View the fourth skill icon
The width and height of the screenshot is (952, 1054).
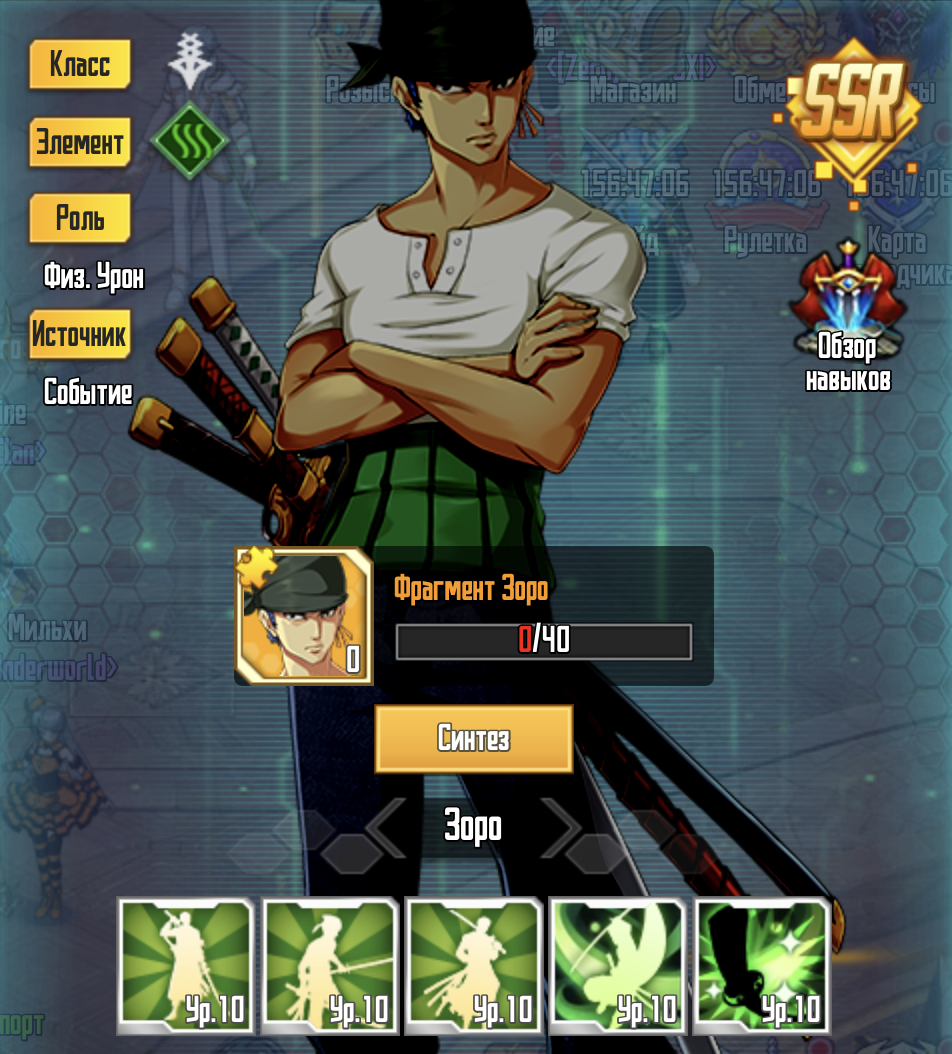618,964
